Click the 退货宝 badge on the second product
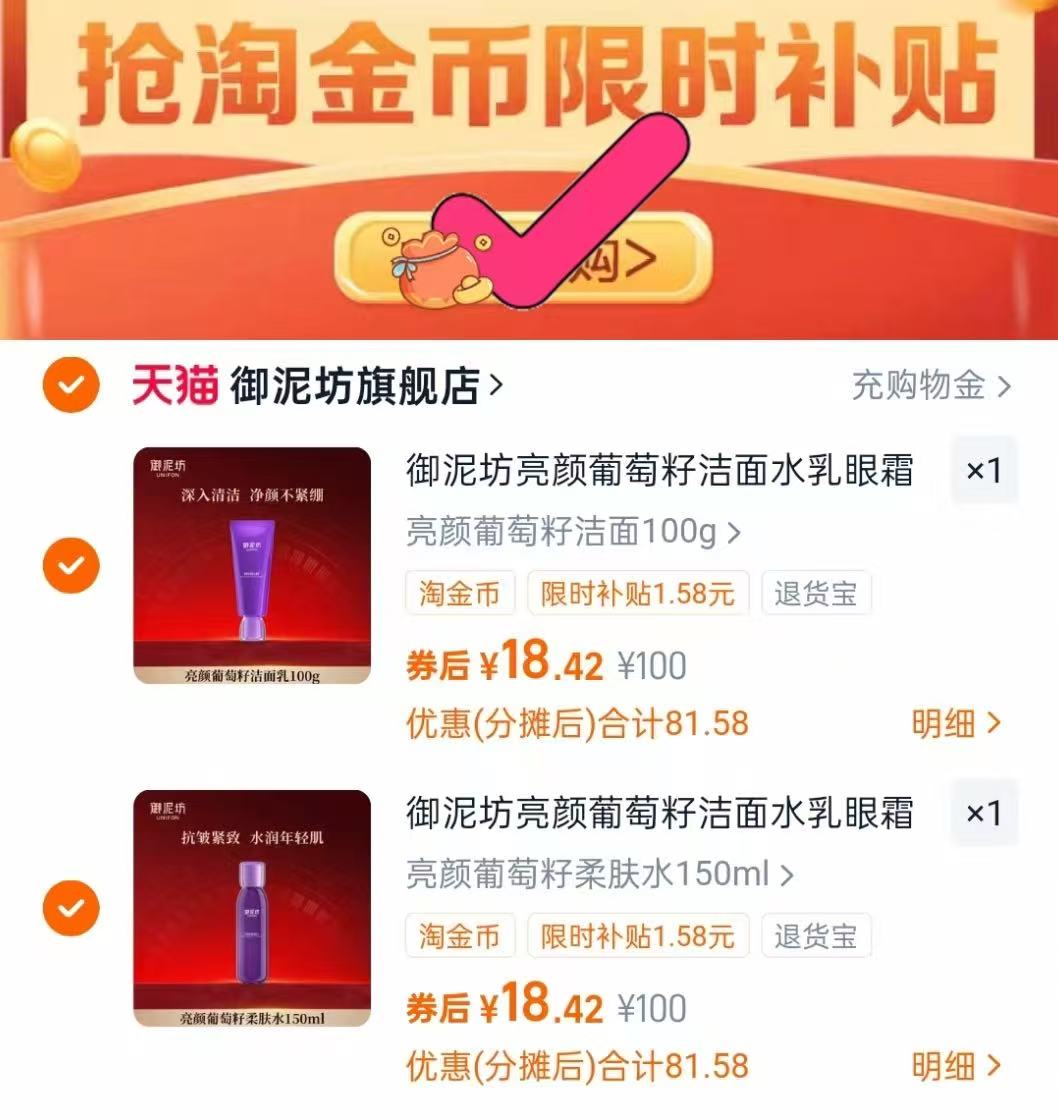The width and height of the screenshot is (1058, 1120). point(816,937)
